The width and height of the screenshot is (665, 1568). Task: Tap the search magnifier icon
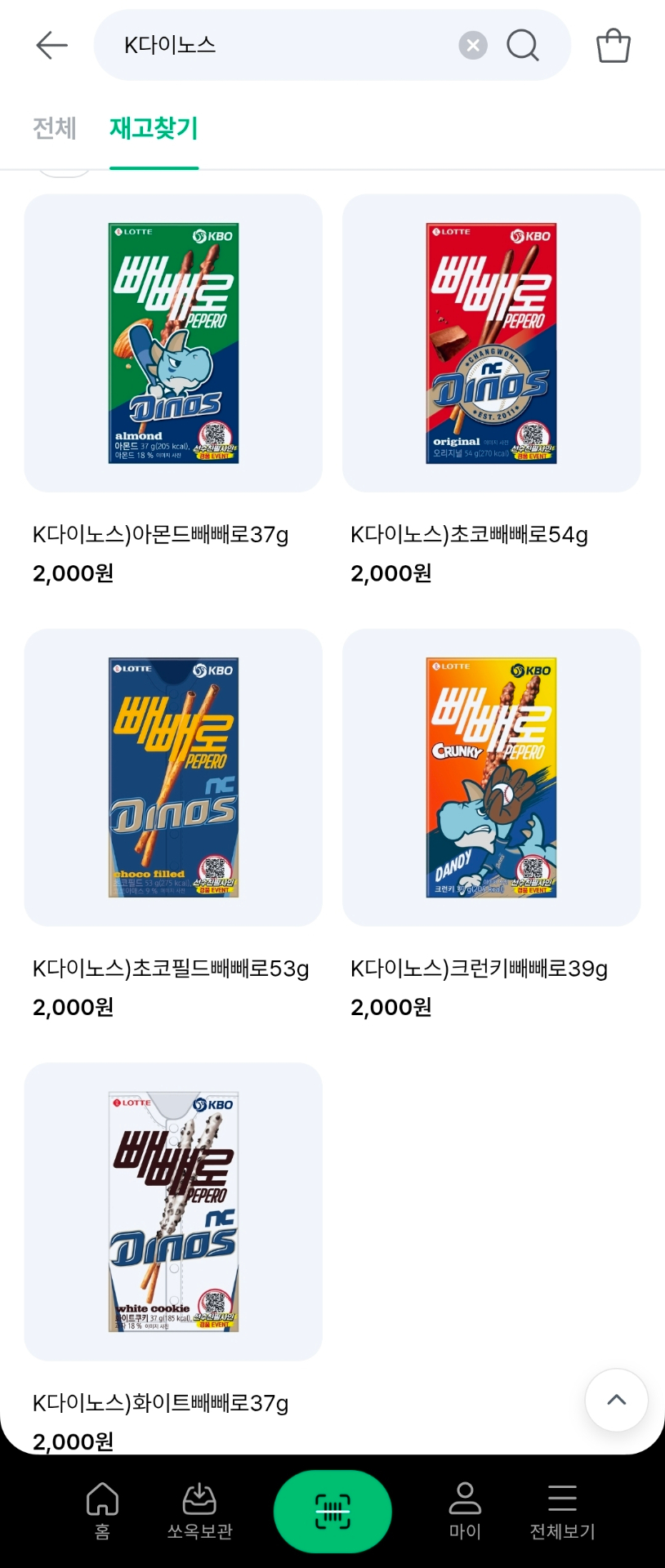coord(523,45)
